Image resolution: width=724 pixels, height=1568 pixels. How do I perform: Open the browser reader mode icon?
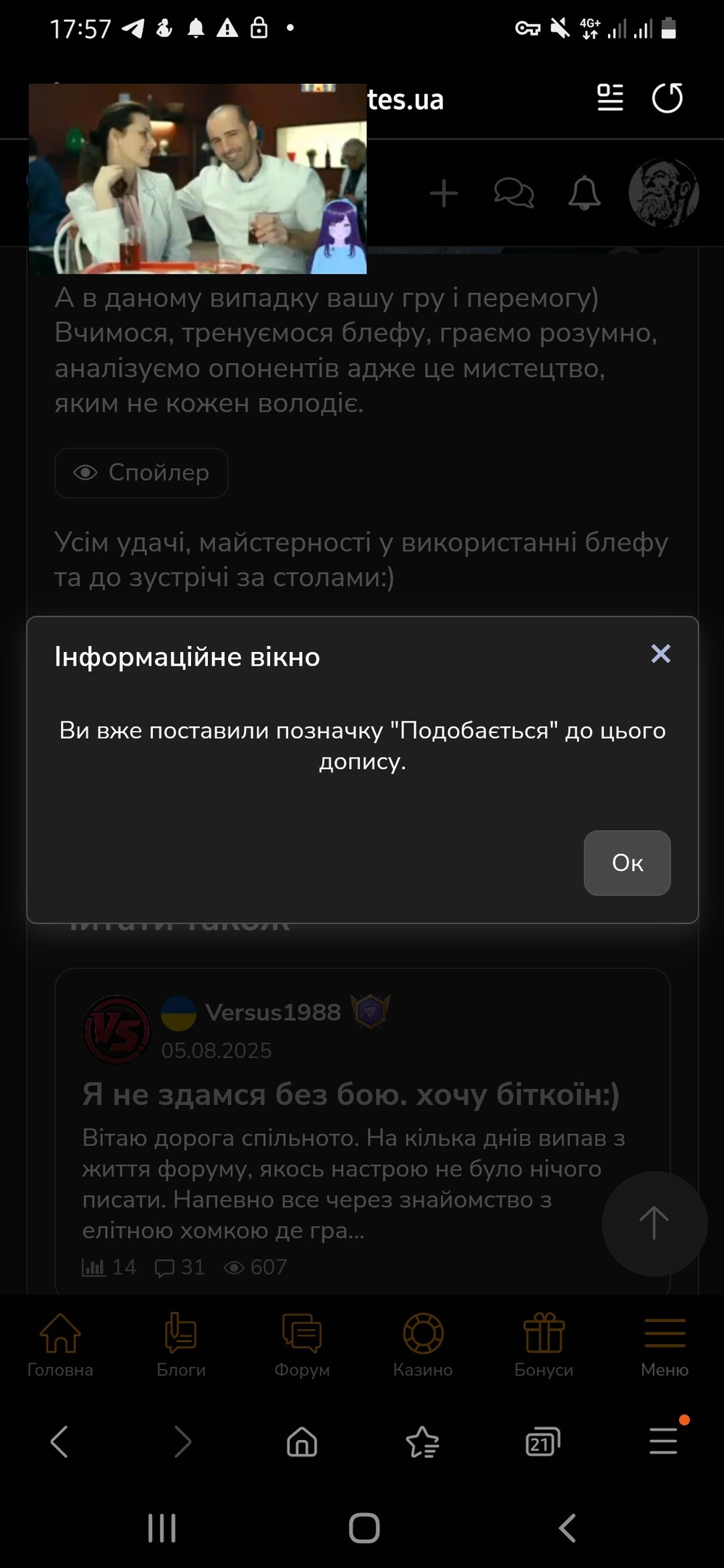[610, 98]
